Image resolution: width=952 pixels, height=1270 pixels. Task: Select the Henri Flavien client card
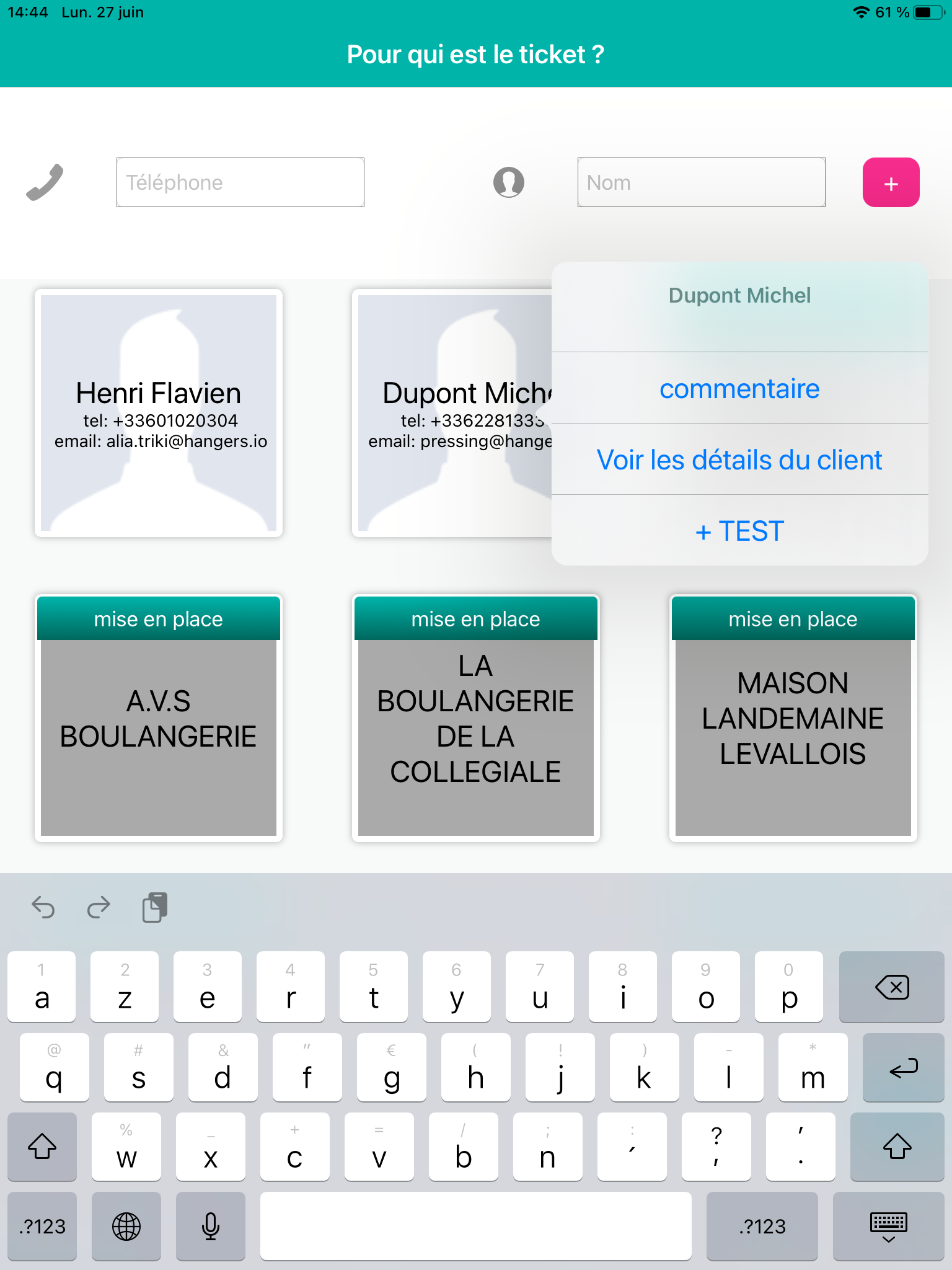coord(159,413)
